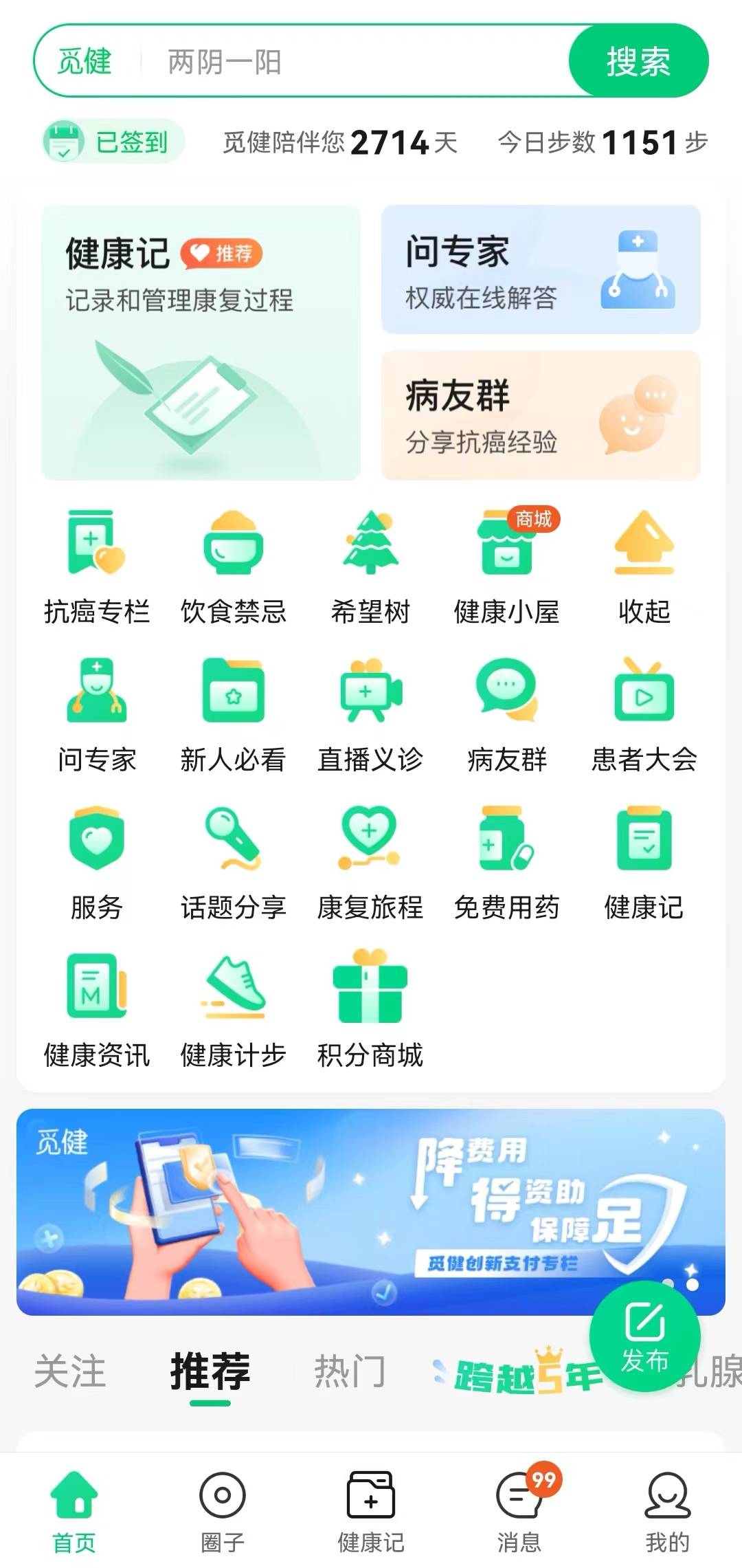This screenshot has width=742, height=1568.
Task: Open the orange 病友群 card
Action: (x=541, y=415)
